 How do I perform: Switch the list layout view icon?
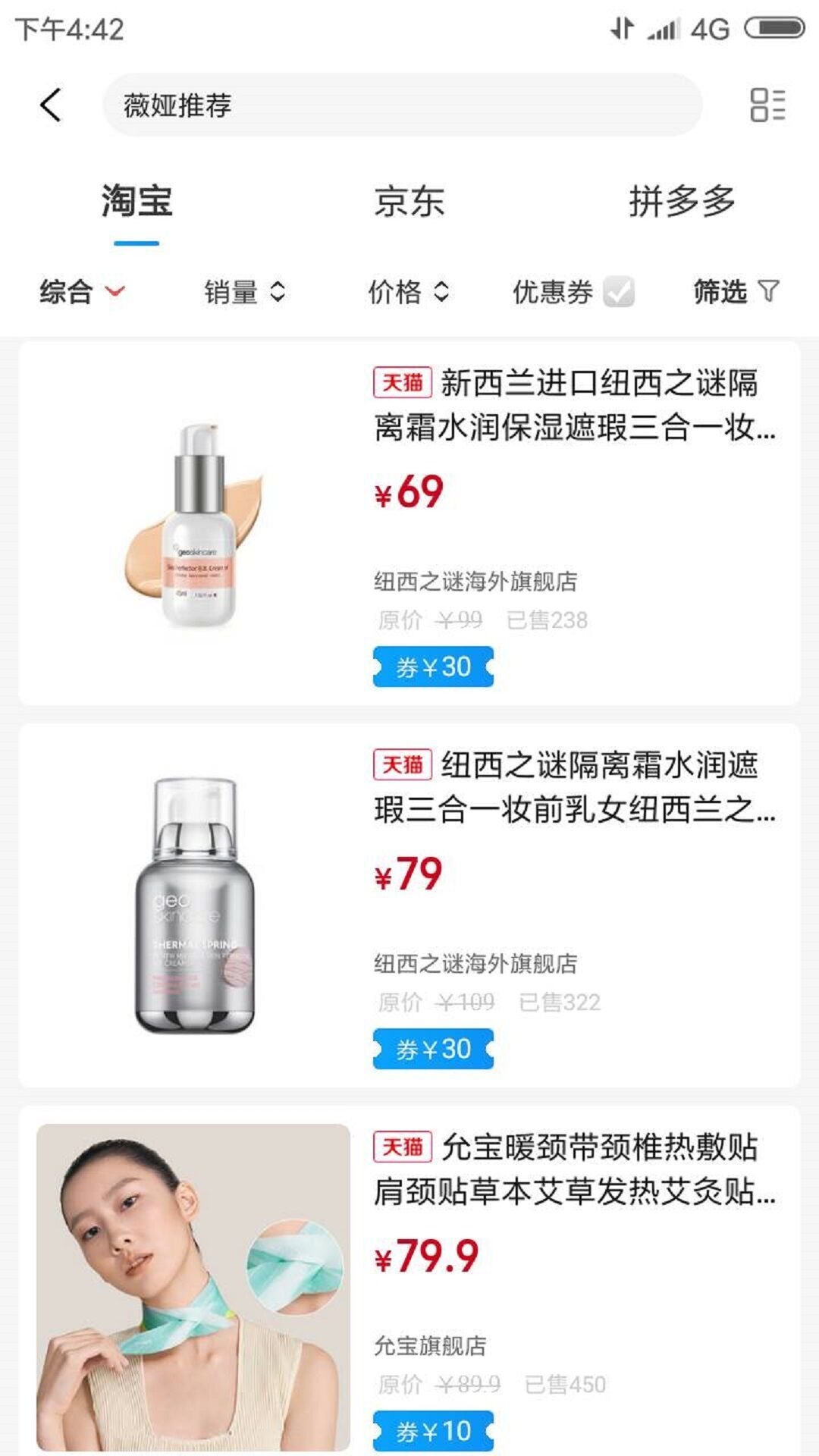point(767,105)
